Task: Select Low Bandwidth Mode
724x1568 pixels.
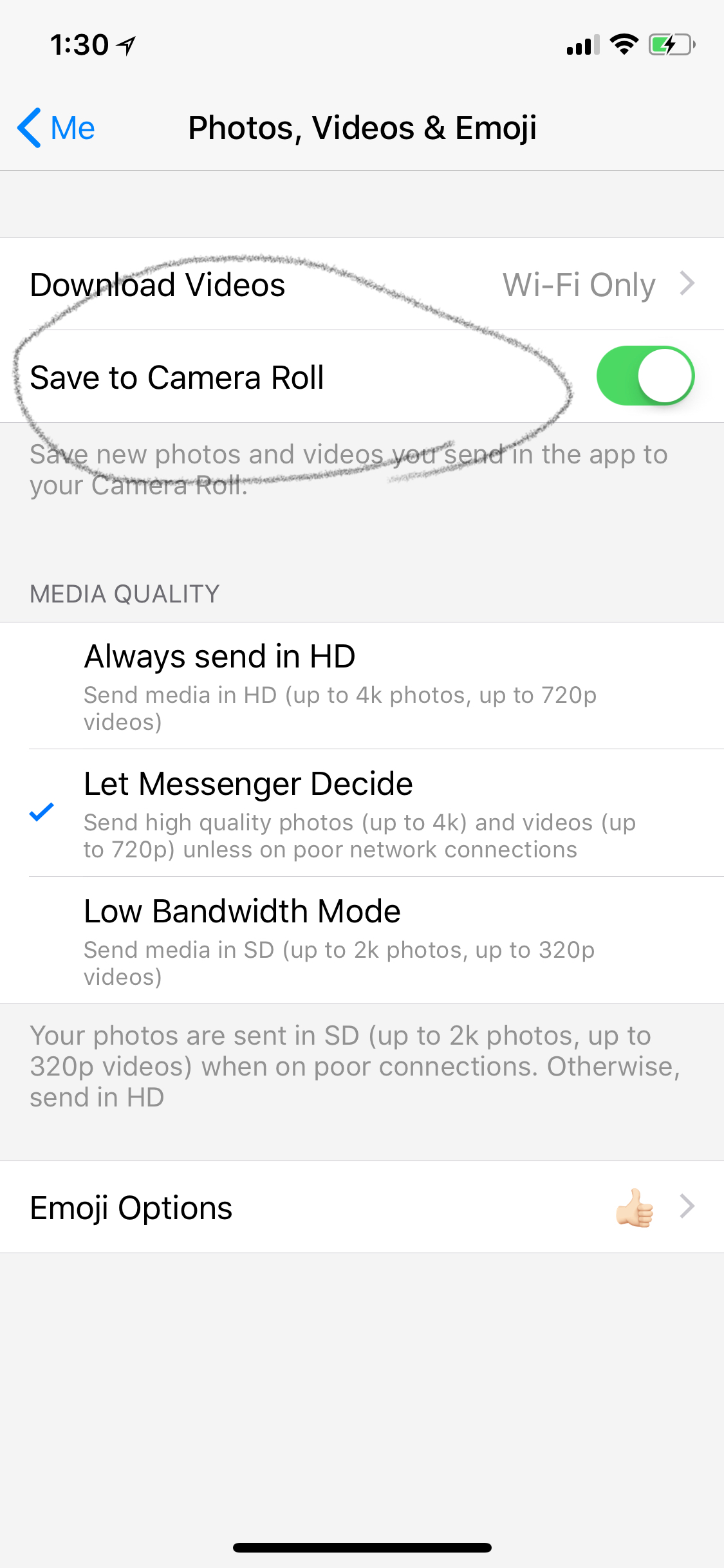Action: click(362, 940)
